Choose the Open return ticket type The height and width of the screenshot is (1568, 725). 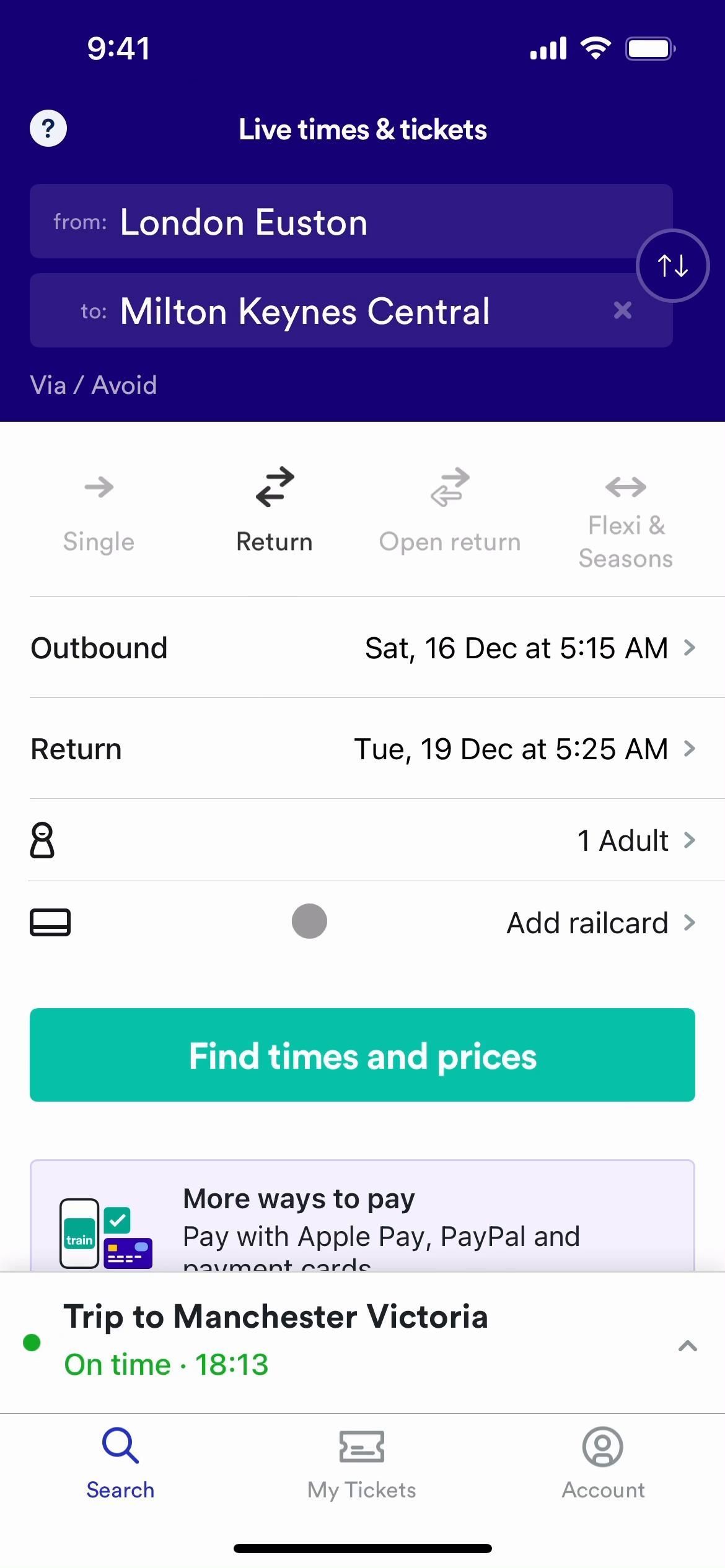(x=450, y=512)
